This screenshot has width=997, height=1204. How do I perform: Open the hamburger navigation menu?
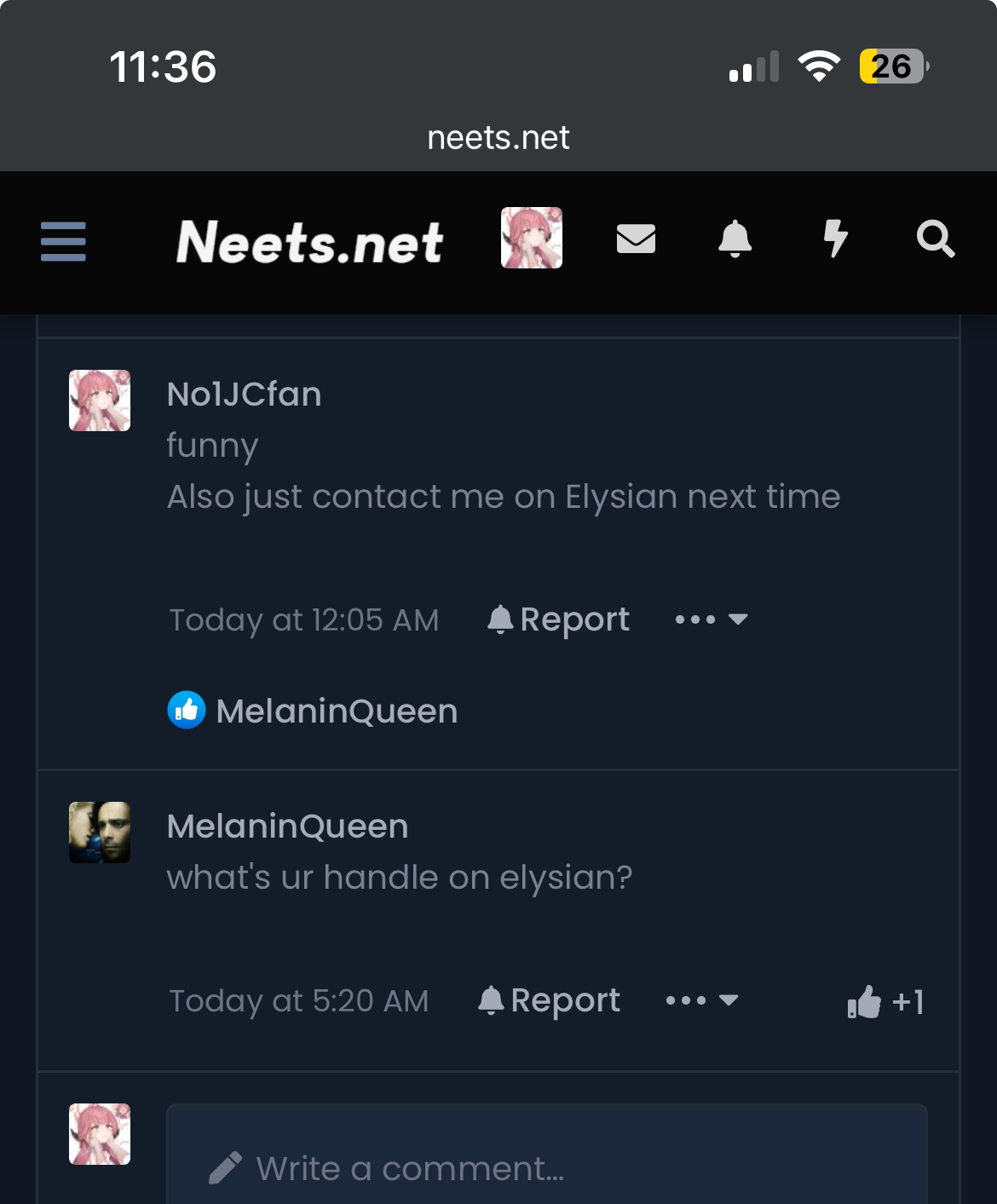pos(63,241)
